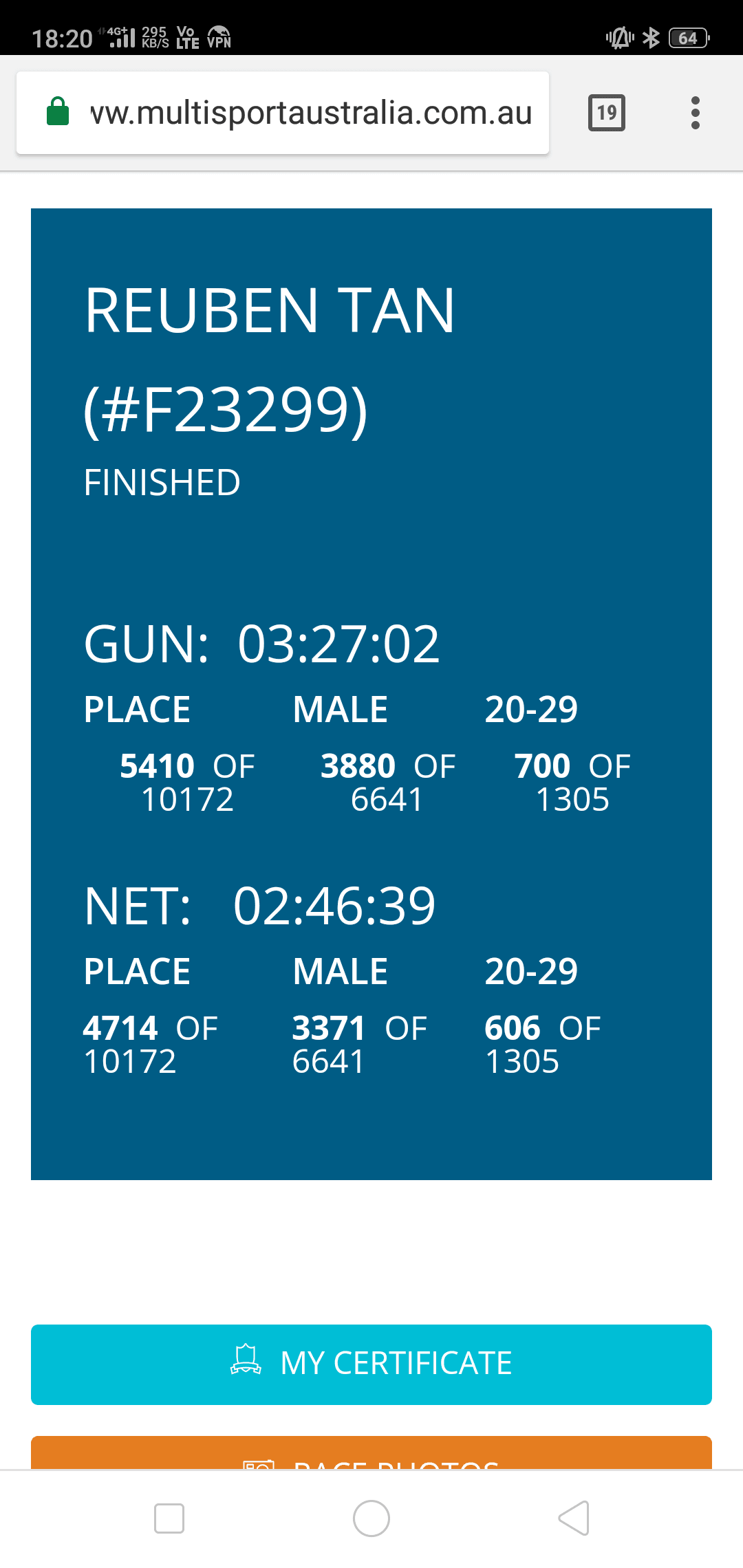Open My Certificate
Viewport: 743px width, 1568px height.
click(x=371, y=1364)
